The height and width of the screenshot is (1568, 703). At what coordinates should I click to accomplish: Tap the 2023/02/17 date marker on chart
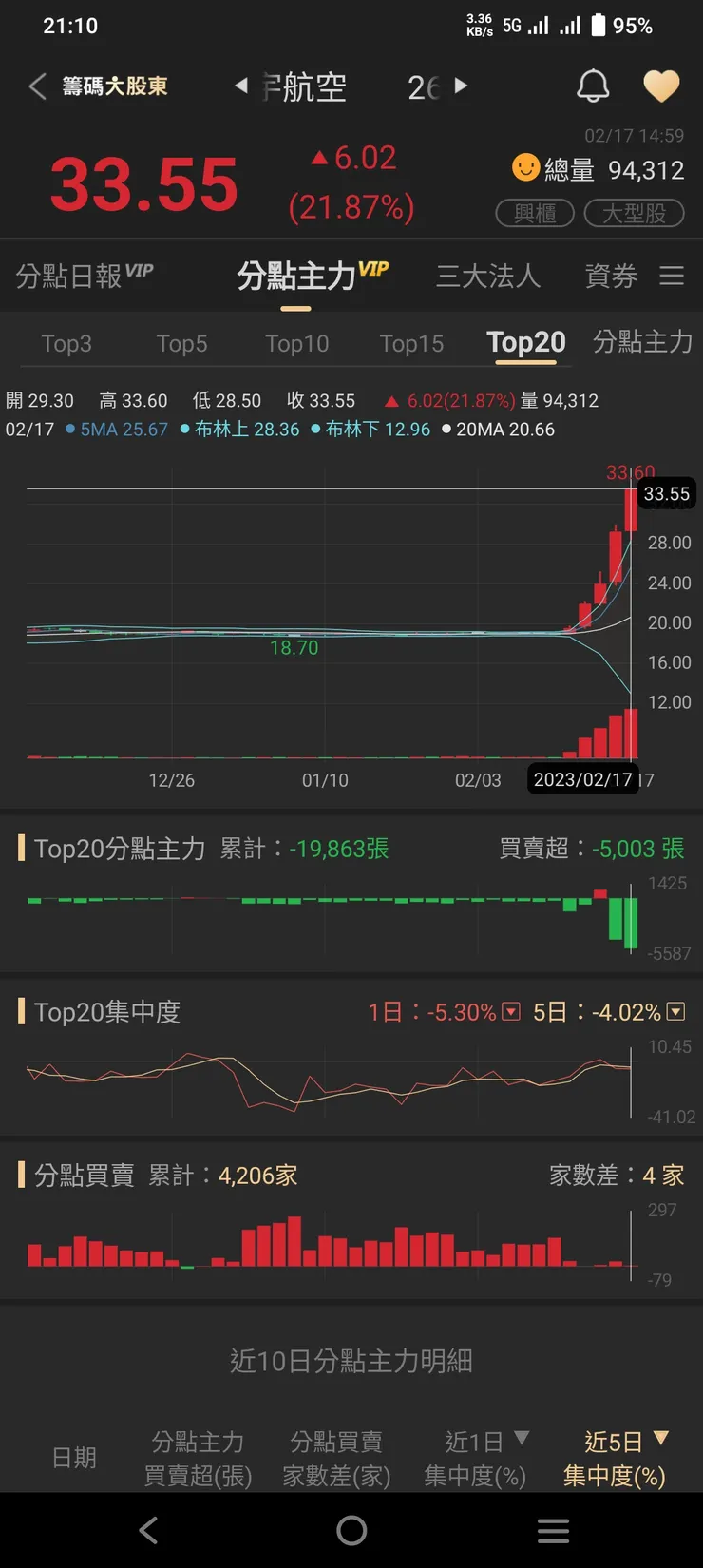(x=582, y=779)
